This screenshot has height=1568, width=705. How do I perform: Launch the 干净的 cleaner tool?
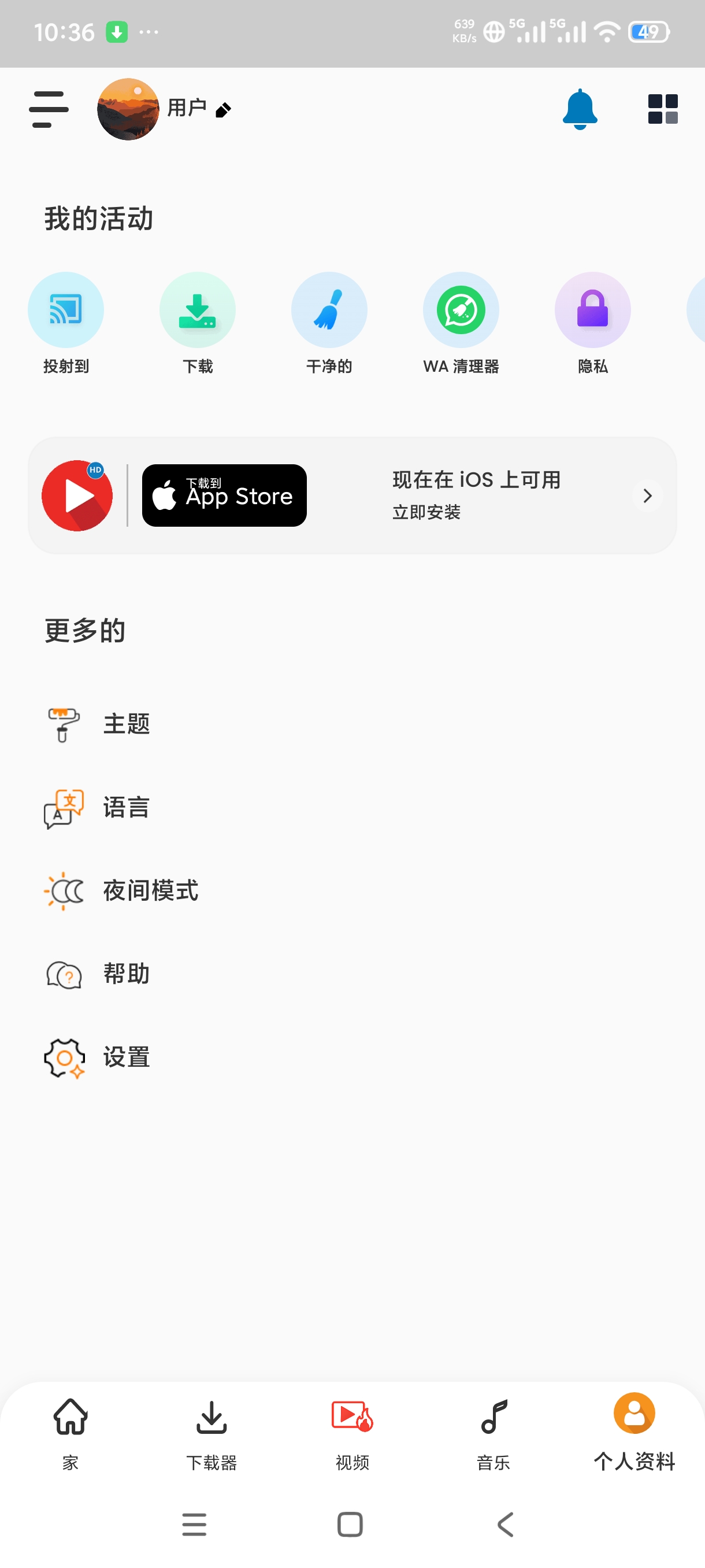(x=329, y=323)
